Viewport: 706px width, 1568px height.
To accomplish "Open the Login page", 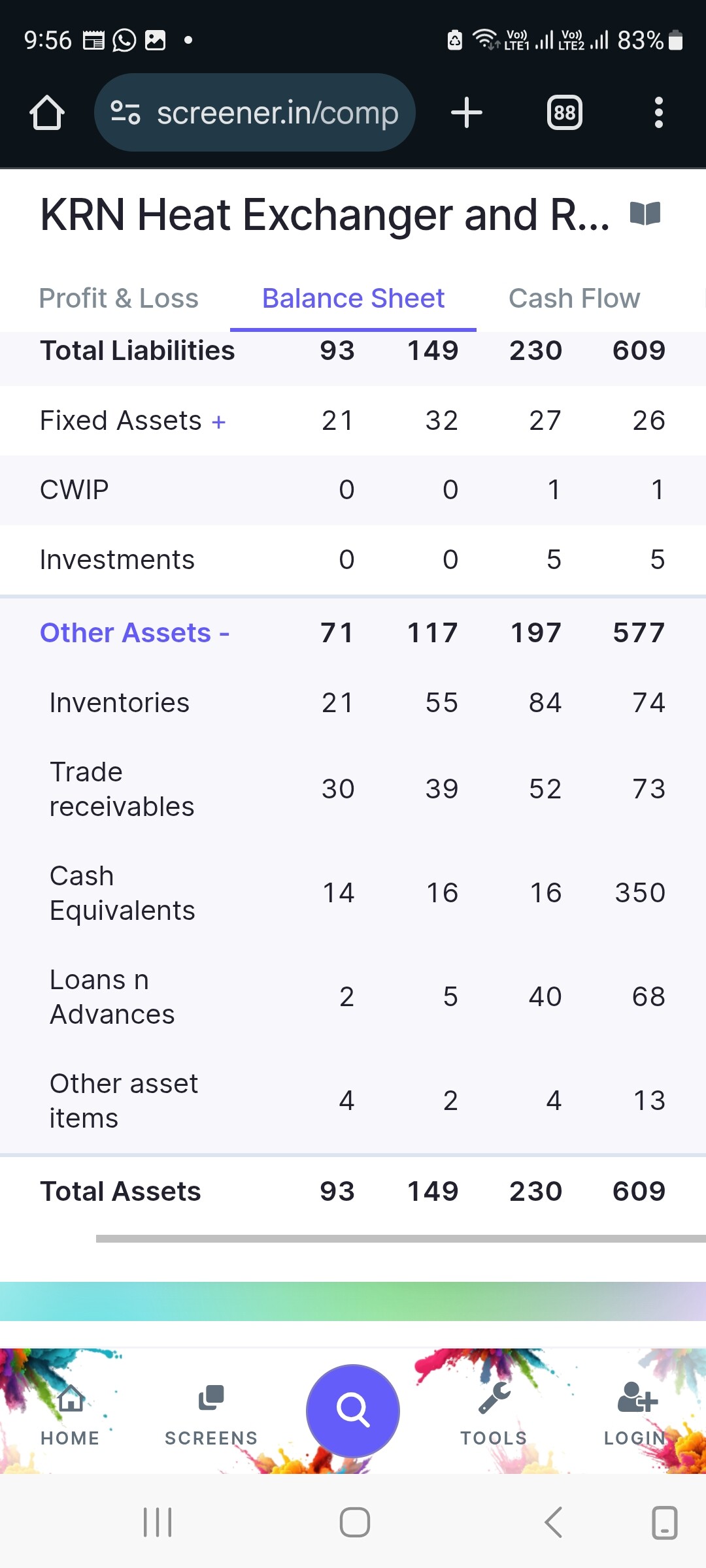I will [x=635, y=1414].
